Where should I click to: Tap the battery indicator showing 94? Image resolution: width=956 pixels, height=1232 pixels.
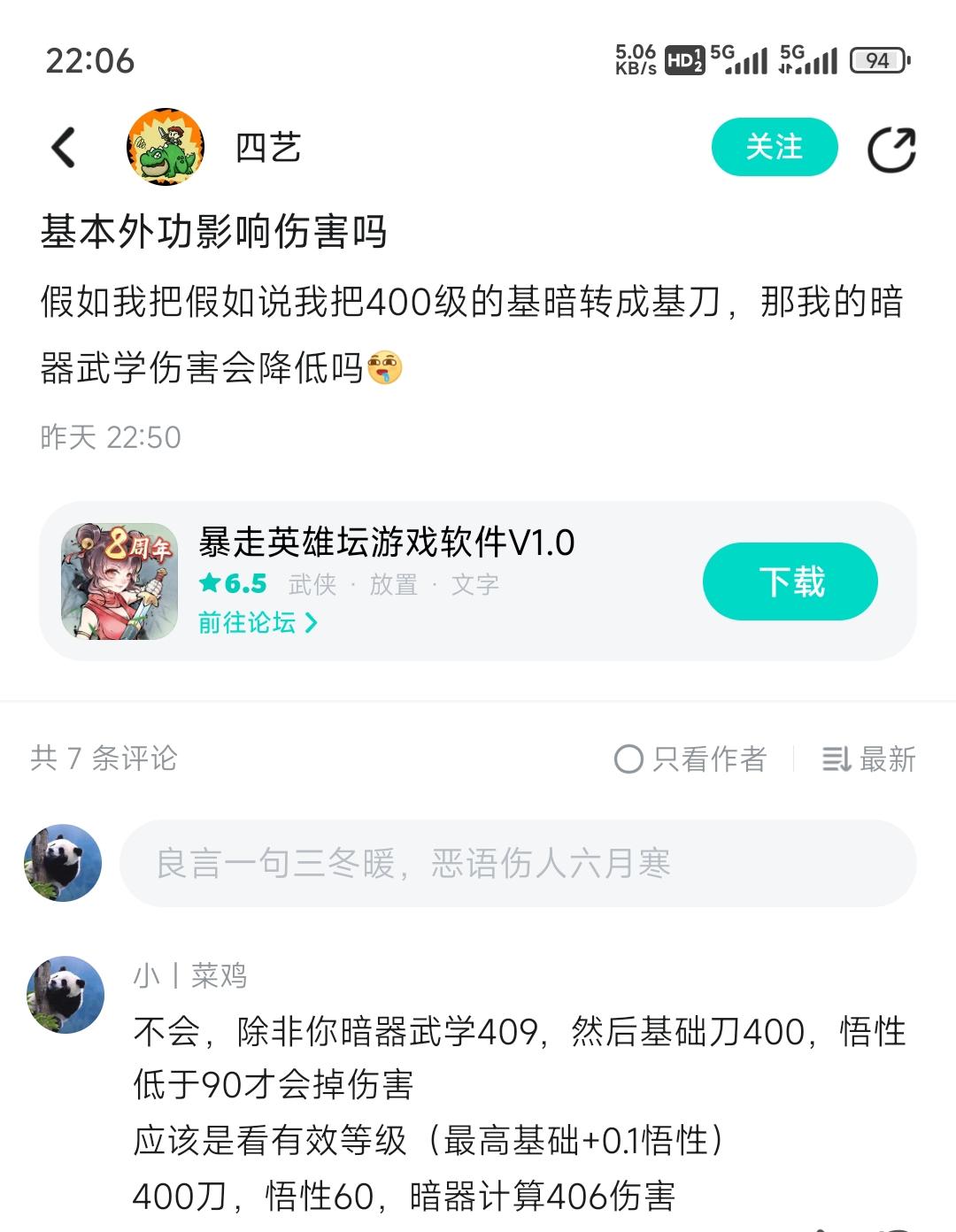875,59
